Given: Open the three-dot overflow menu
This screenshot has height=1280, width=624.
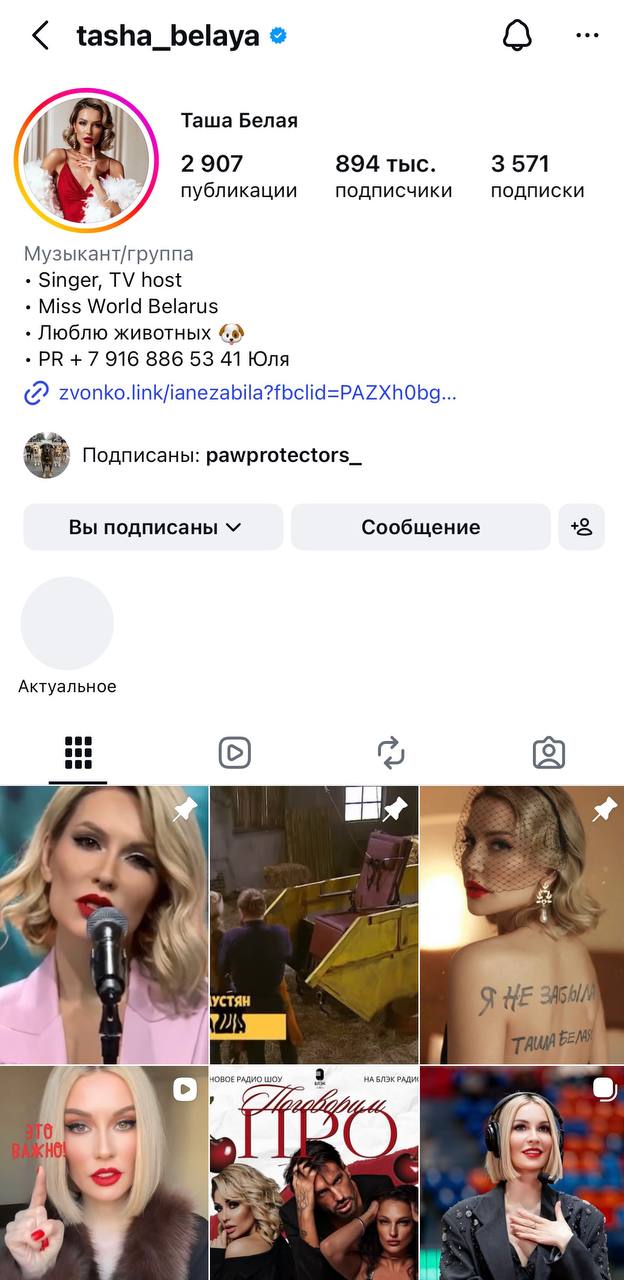Looking at the screenshot, I should 587,36.
